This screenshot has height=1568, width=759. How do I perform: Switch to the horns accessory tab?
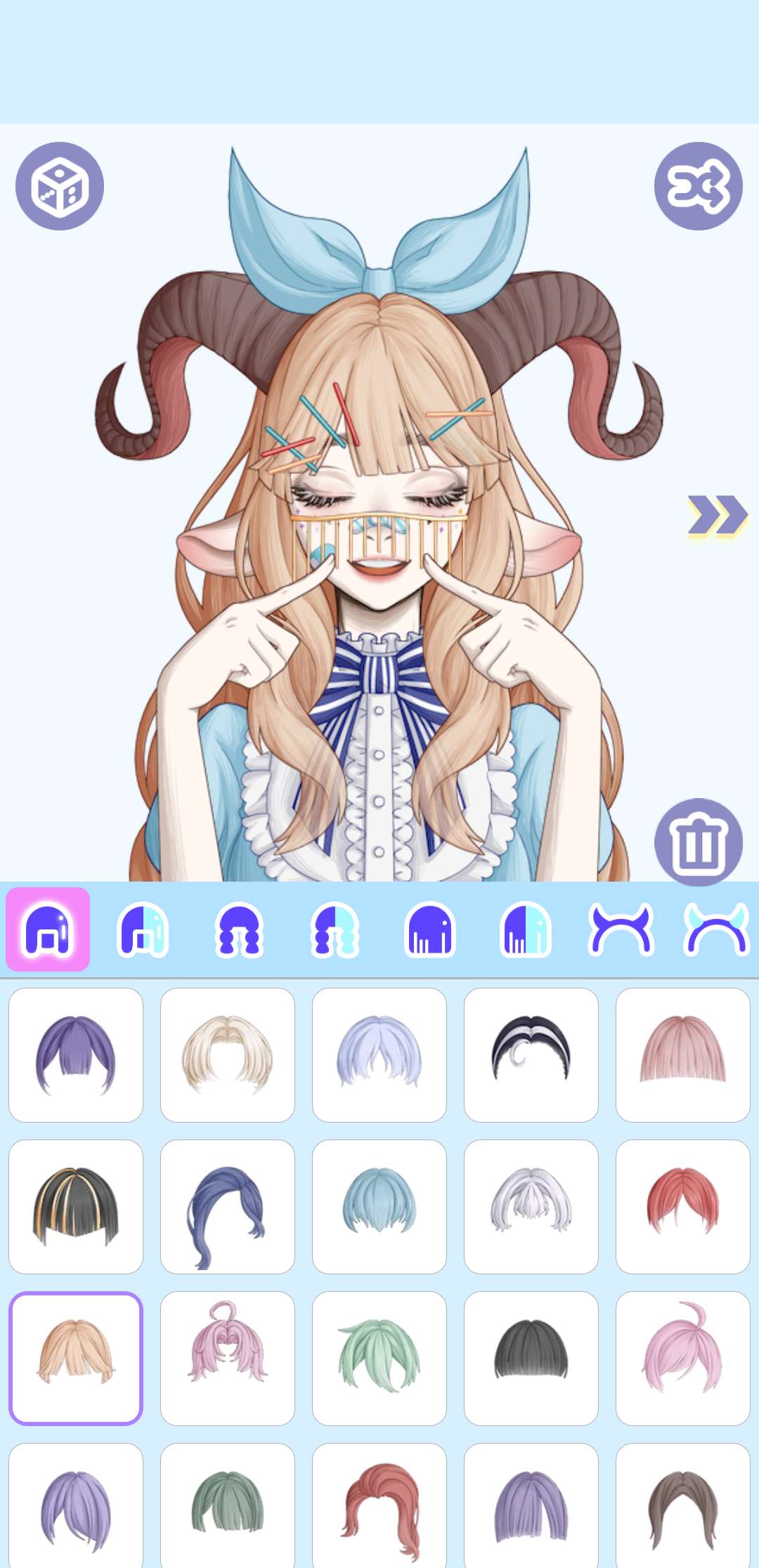click(621, 929)
